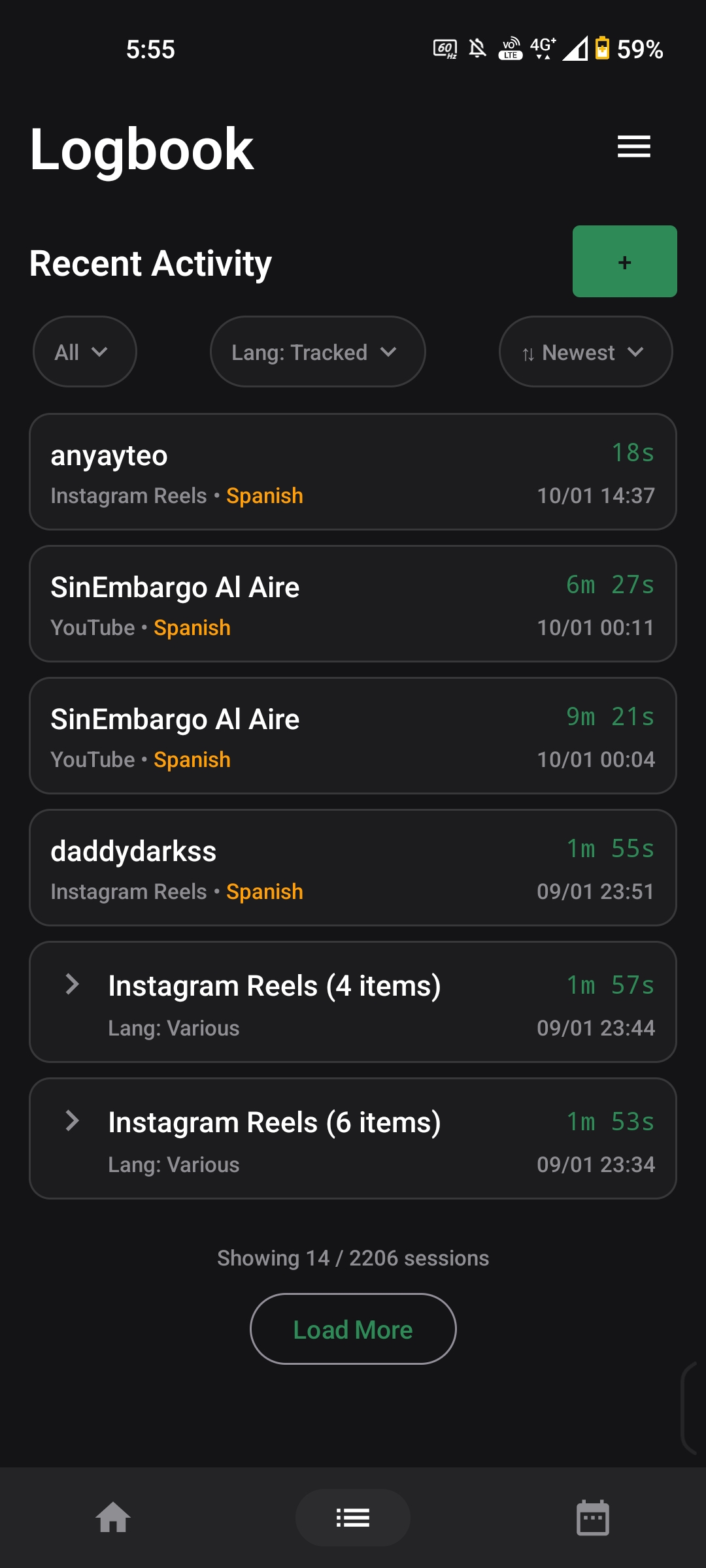Screen dimensions: 706x1568
Task: Open SinEmbargo Al Aire 6m 27s session
Action: (353, 604)
